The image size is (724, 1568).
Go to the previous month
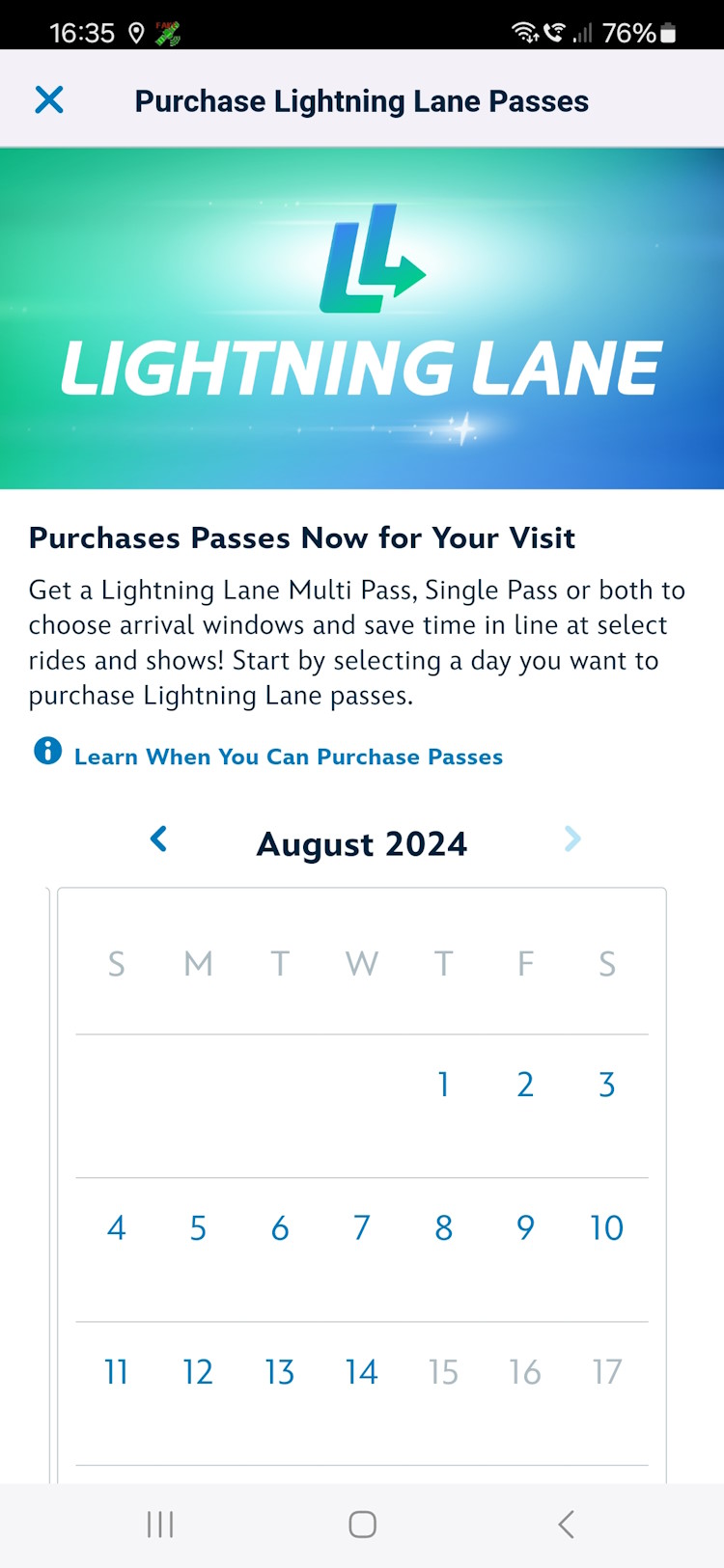(159, 839)
